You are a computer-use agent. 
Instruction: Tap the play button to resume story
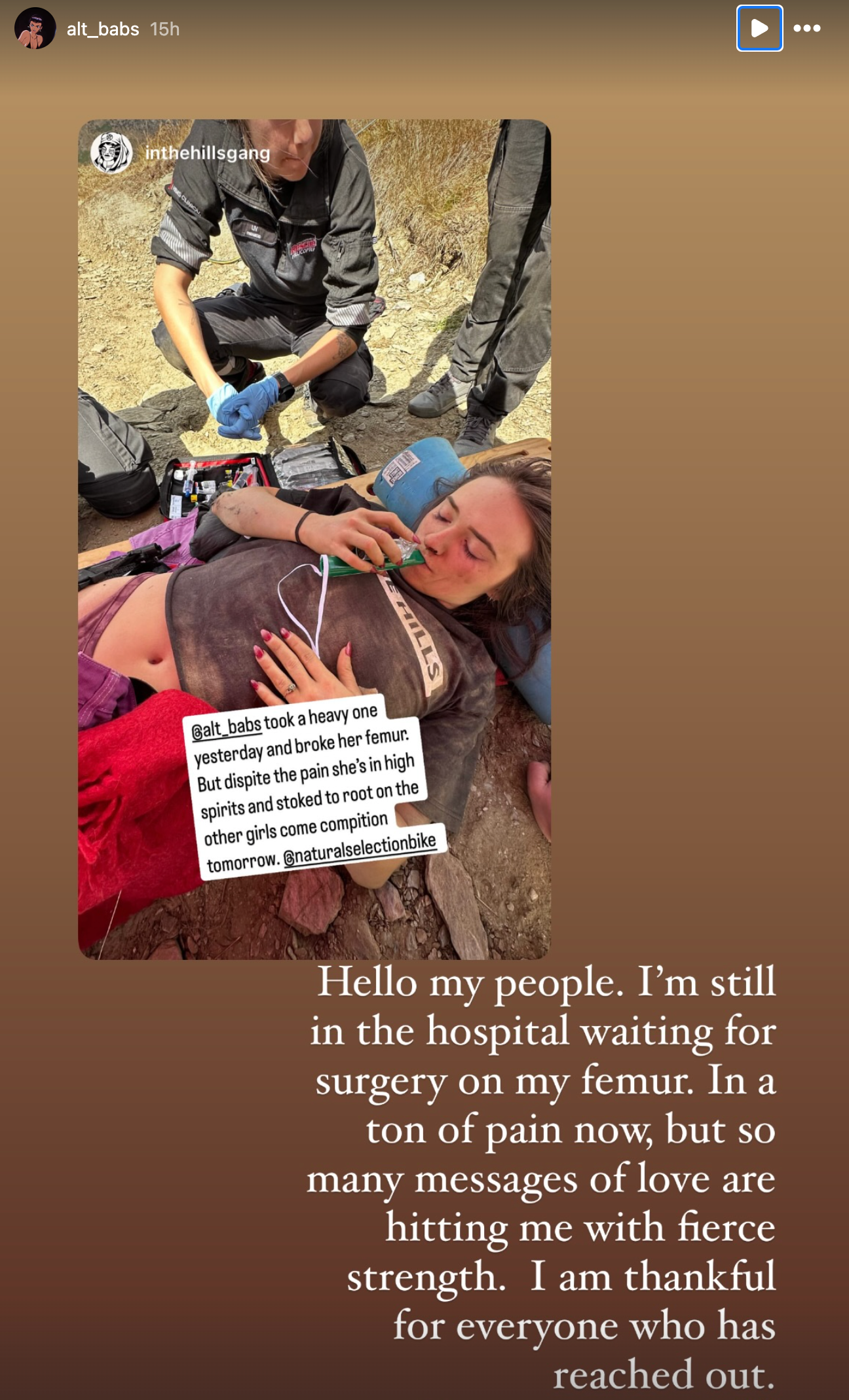tap(759, 28)
